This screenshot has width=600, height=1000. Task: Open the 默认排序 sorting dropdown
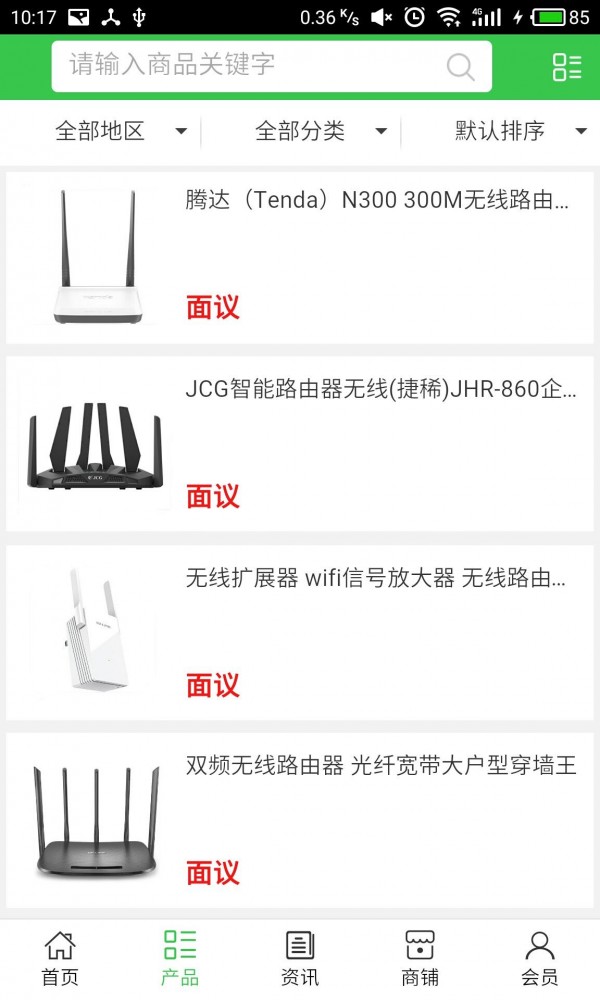pyautogui.click(x=520, y=131)
